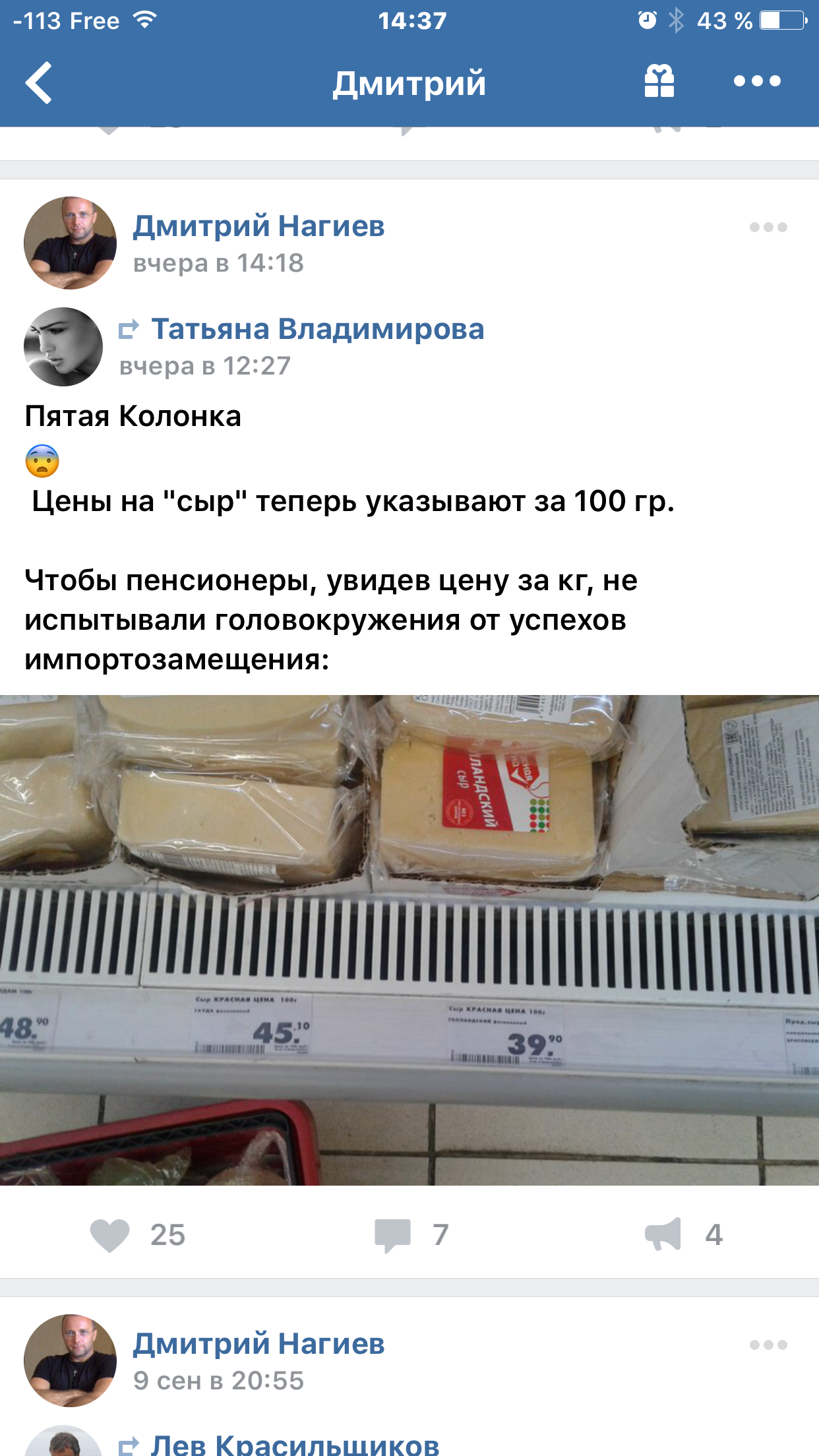
Task: Repost the post shared 4 times
Action: coord(663,1234)
